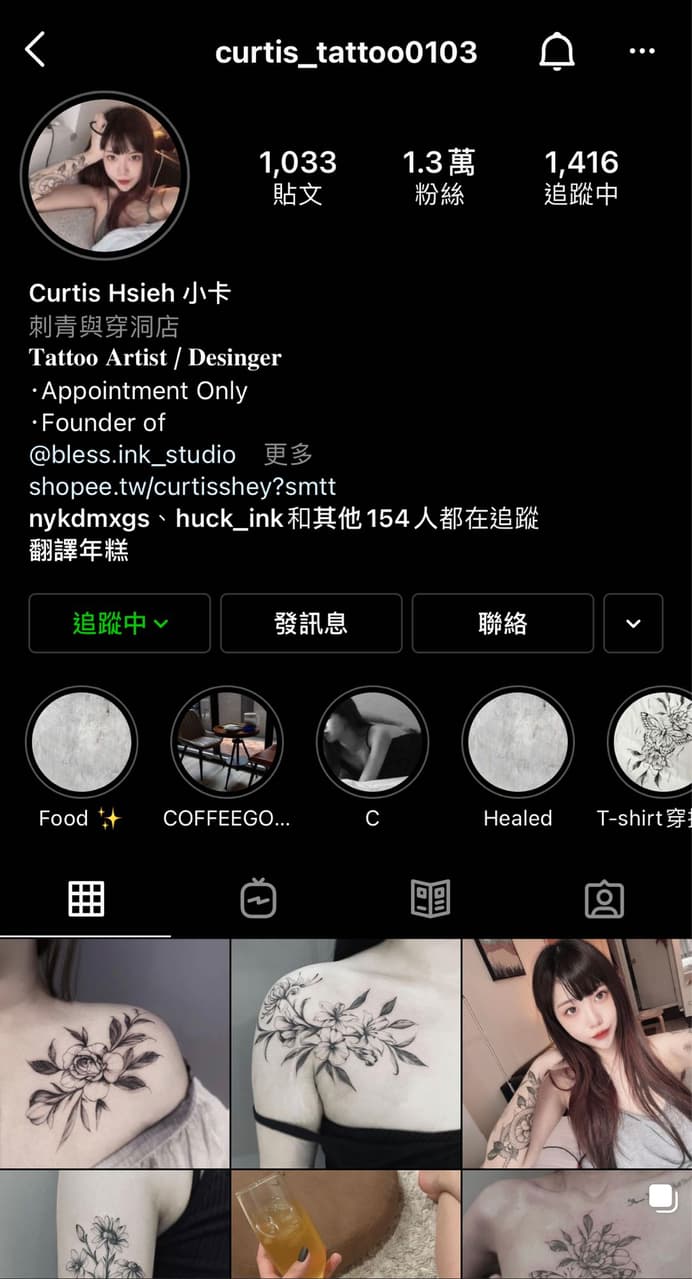Expand bio with 更多
The height and width of the screenshot is (1279, 692).
tap(288, 455)
